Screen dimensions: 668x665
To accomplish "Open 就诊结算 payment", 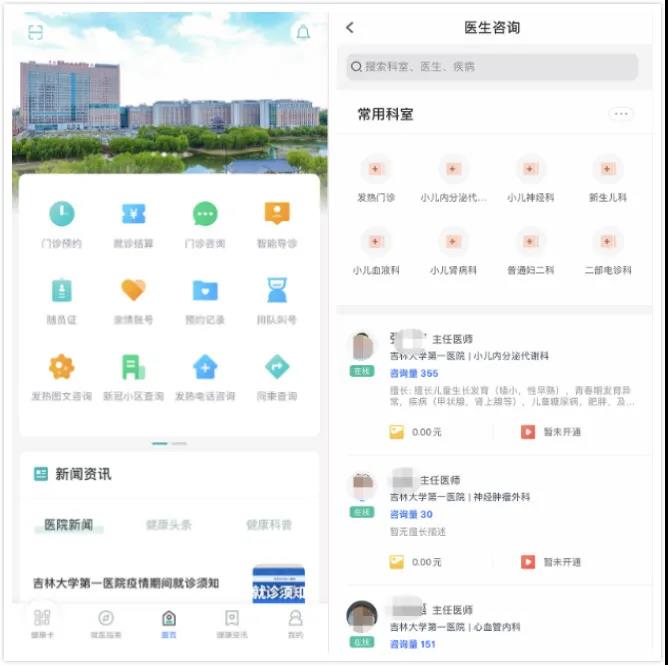I will [x=133, y=223].
